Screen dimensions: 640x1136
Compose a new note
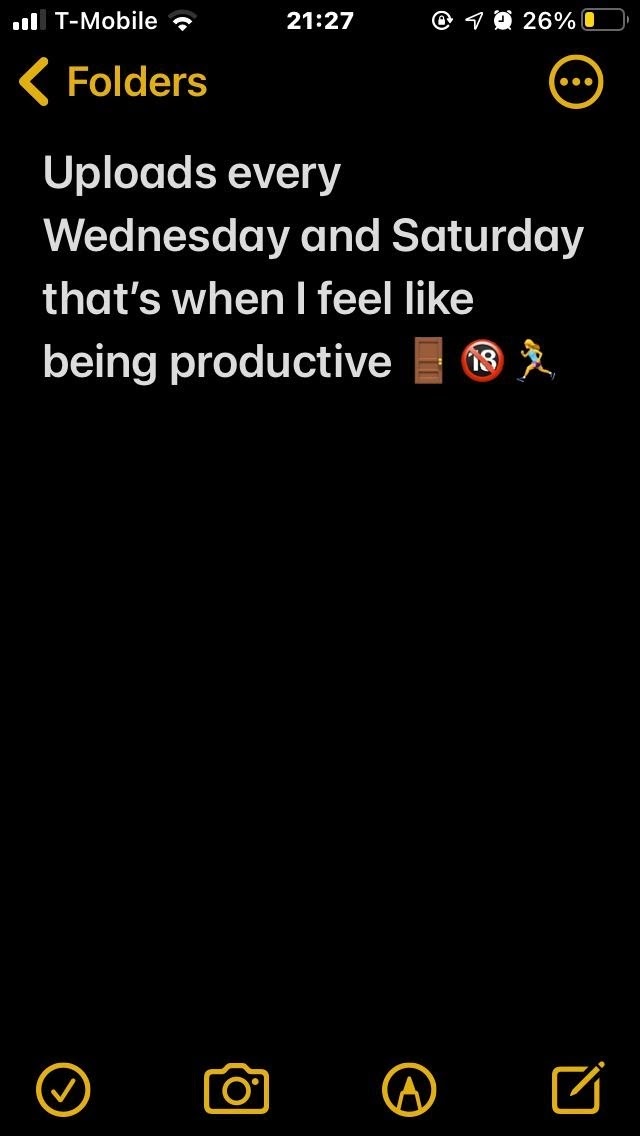(x=578, y=1087)
